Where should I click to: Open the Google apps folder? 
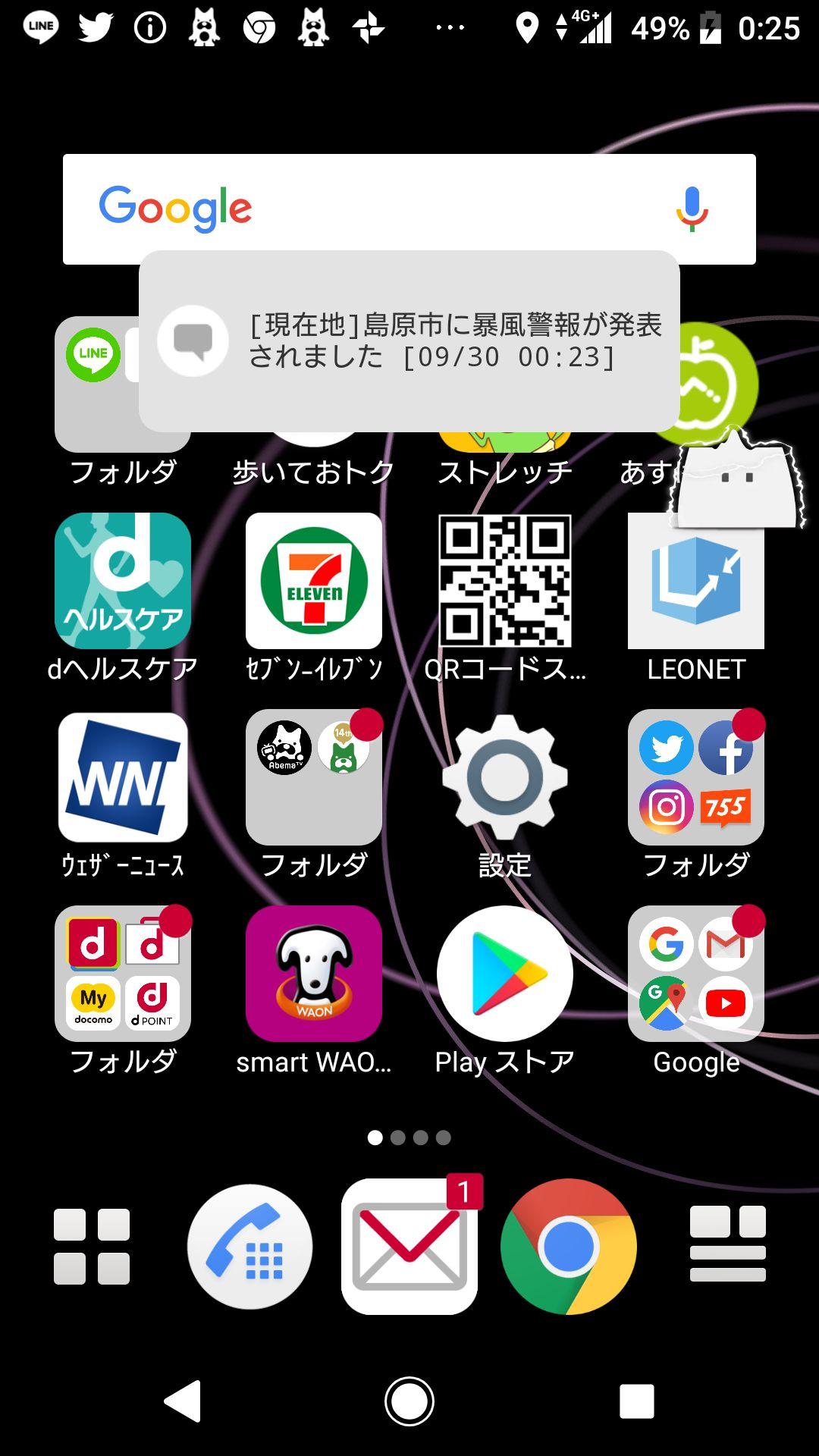(x=694, y=974)
